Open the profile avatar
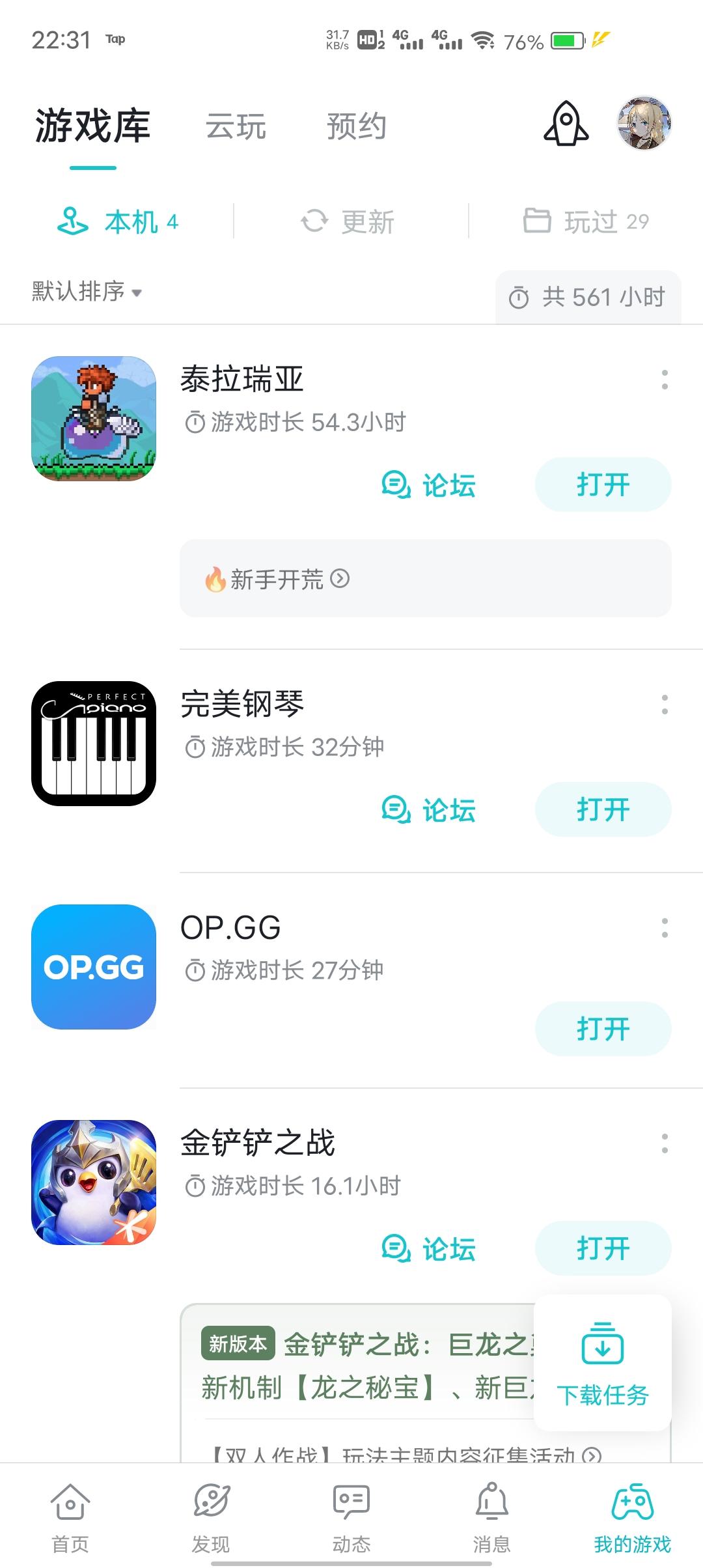The height and width of the screenshot is (1568, 703). point(644,124)
